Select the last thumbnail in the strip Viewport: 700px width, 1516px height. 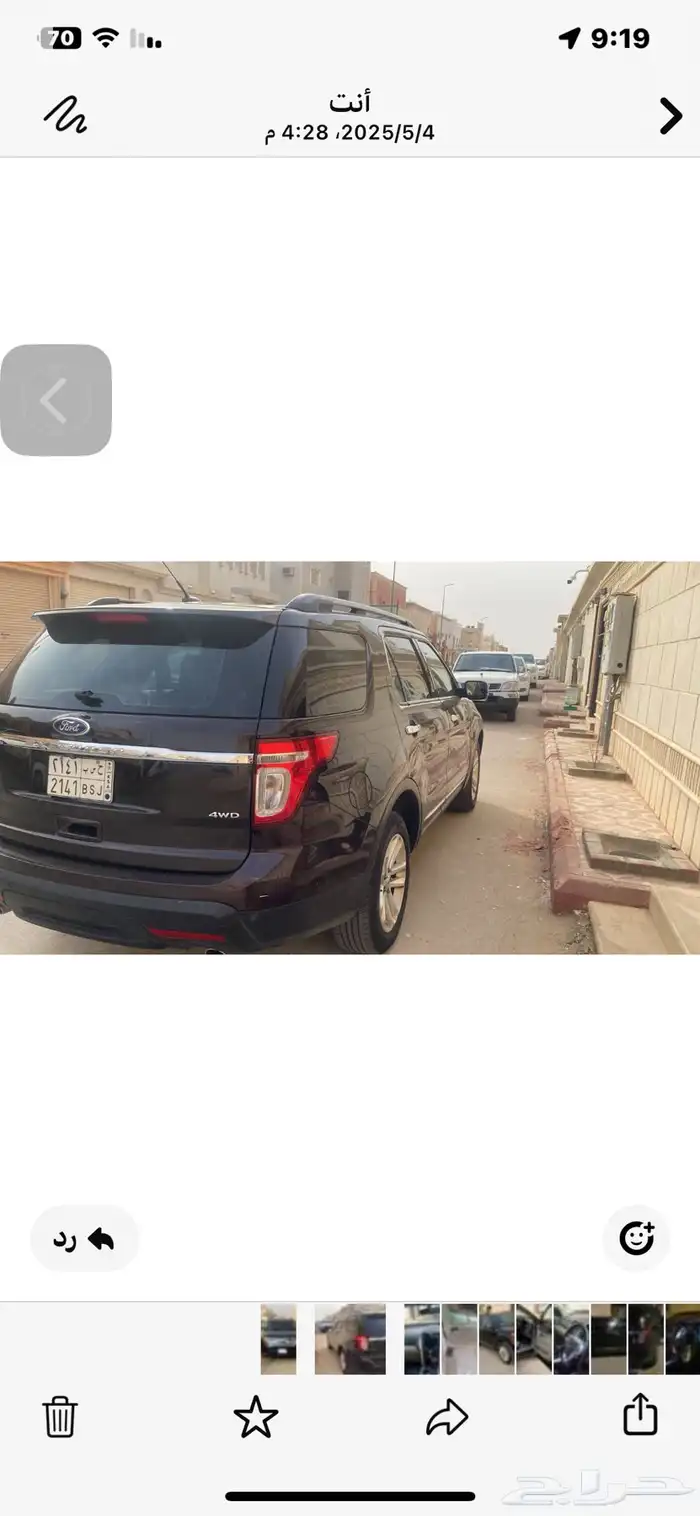(x=683, y=1339)
